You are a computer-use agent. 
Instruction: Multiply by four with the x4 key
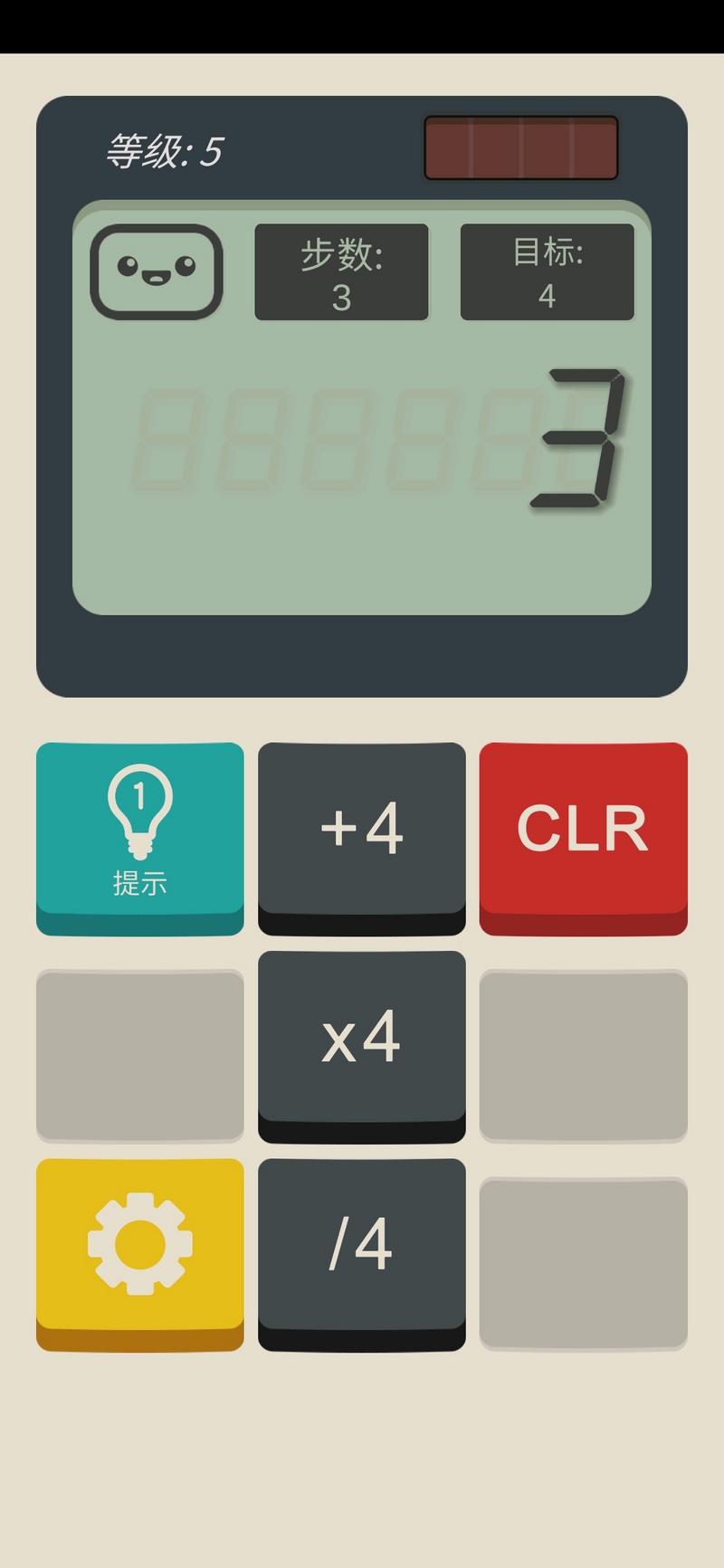click(361, 1046)
